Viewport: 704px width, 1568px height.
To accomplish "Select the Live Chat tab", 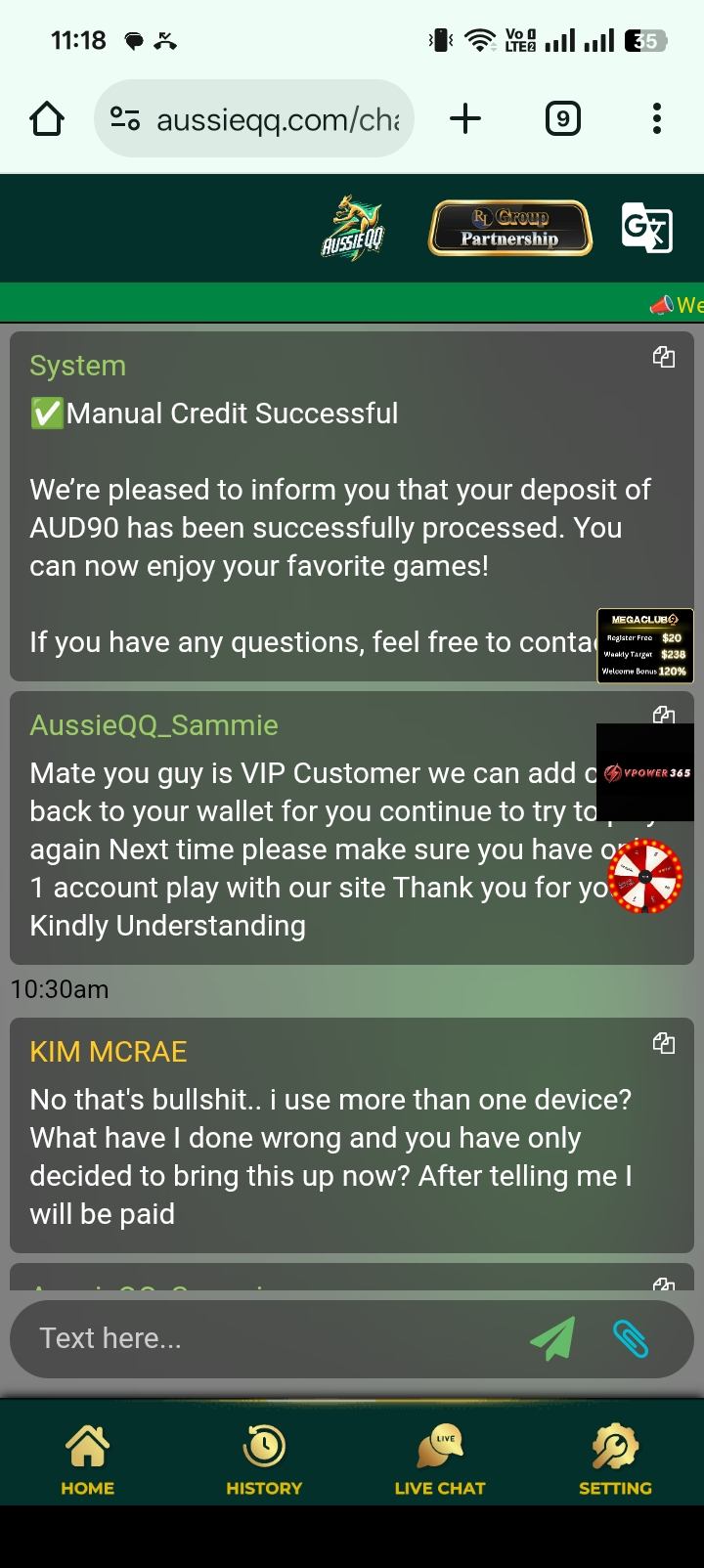I will click(440, 1460).
